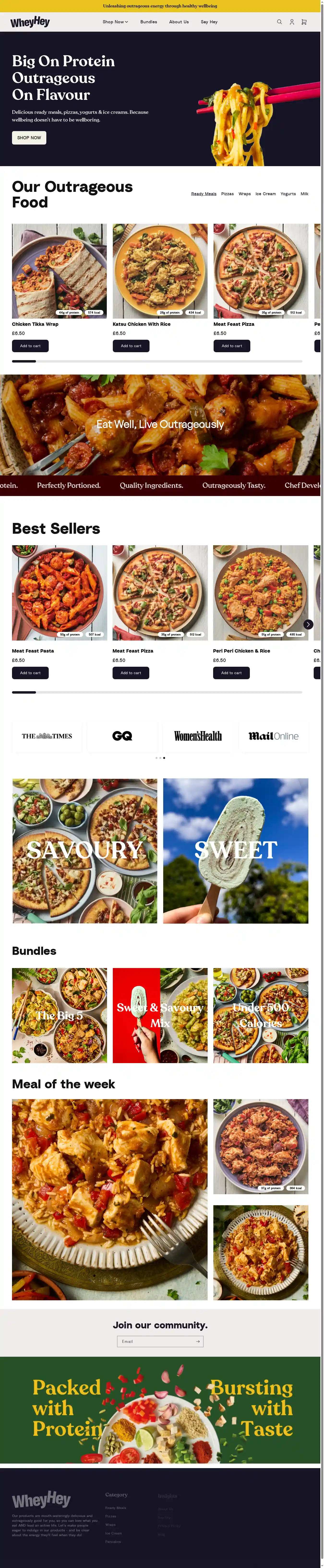Add Peri Peri Chicken & Rice to cart
324x1568 pixels.
(231, 673)
